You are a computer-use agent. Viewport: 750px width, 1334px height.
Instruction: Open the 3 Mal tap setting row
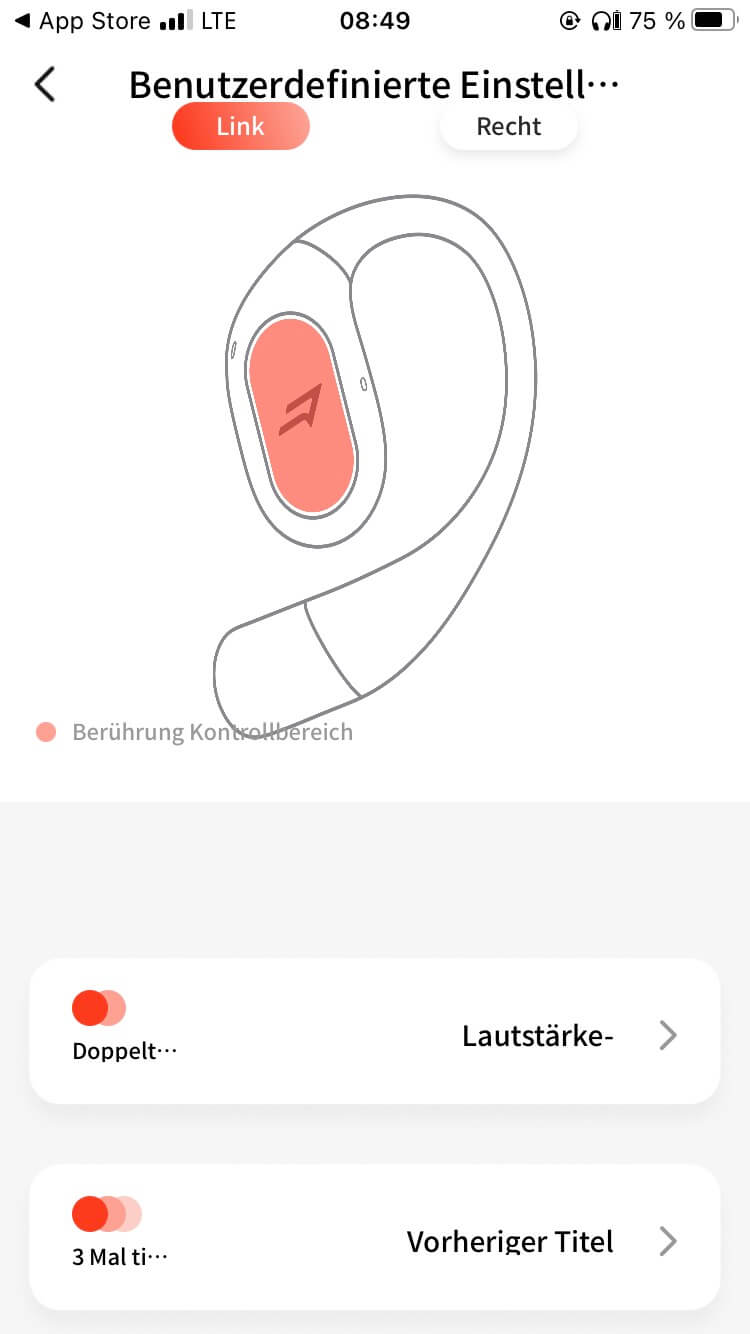[374, 1237]
